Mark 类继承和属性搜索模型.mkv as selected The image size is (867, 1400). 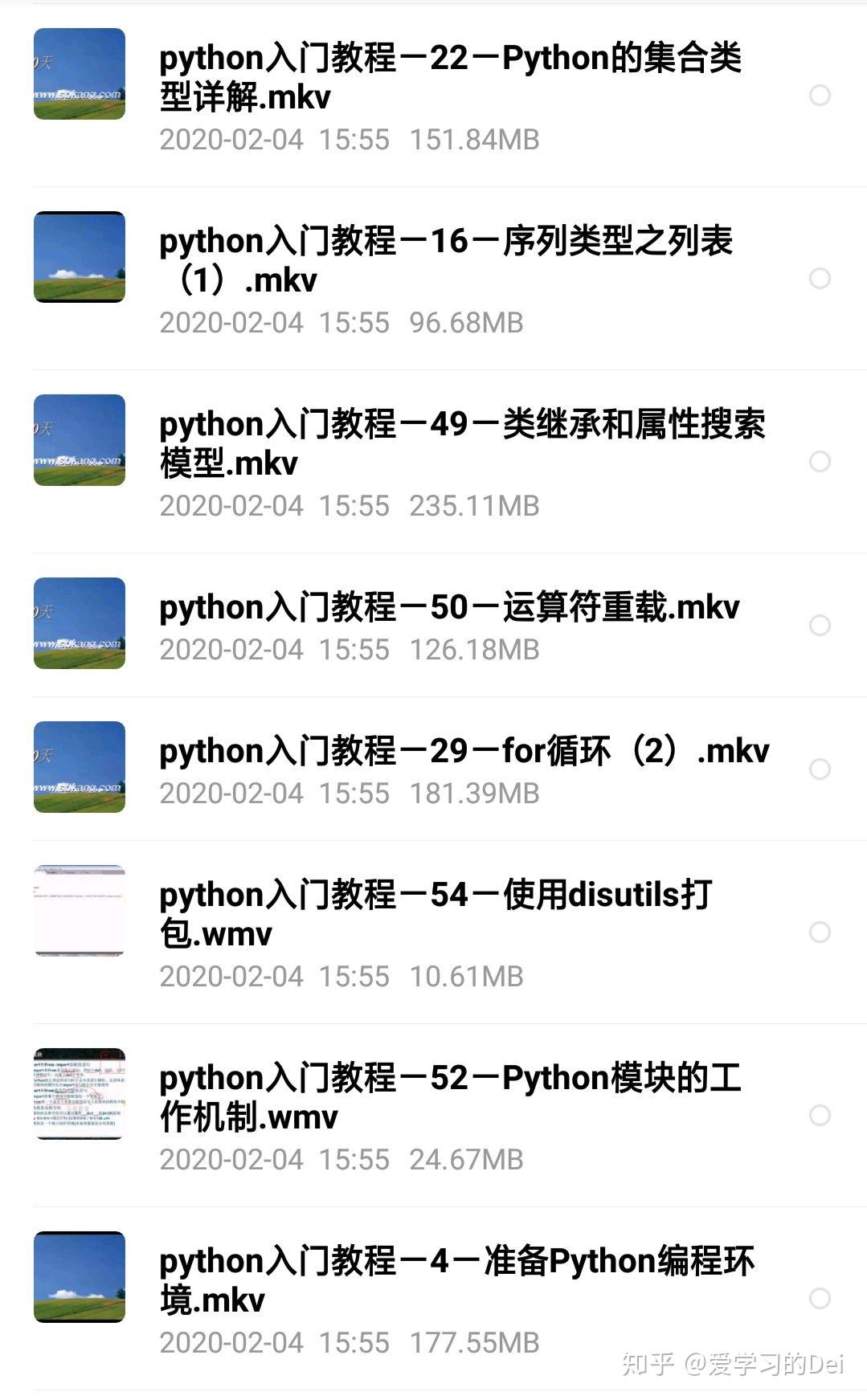[x=820, y=460]
